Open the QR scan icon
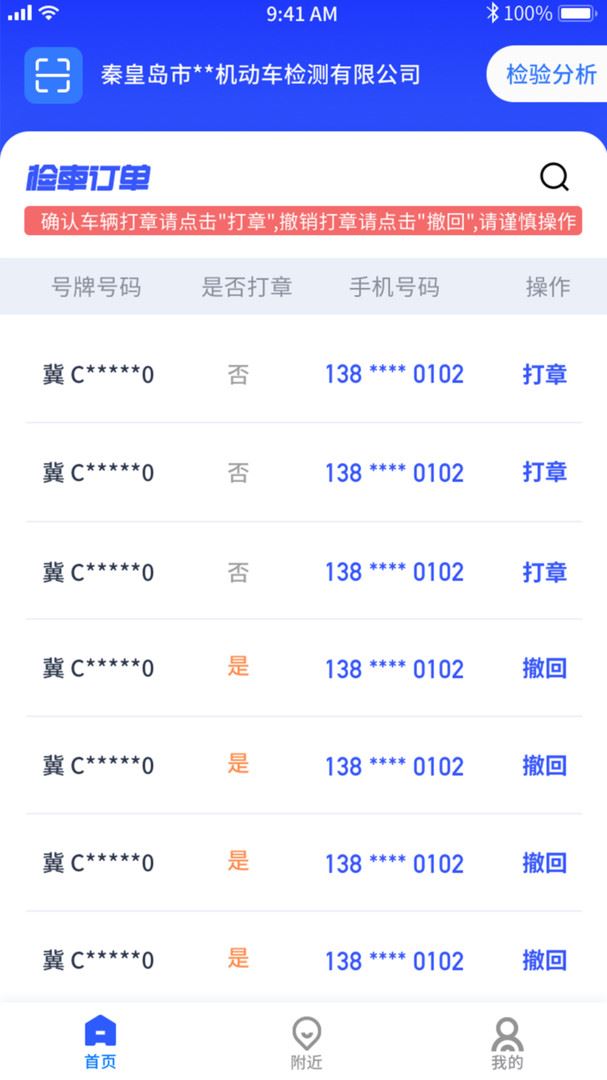Viewport: 607px width, 1080px height. pos(53,75)
